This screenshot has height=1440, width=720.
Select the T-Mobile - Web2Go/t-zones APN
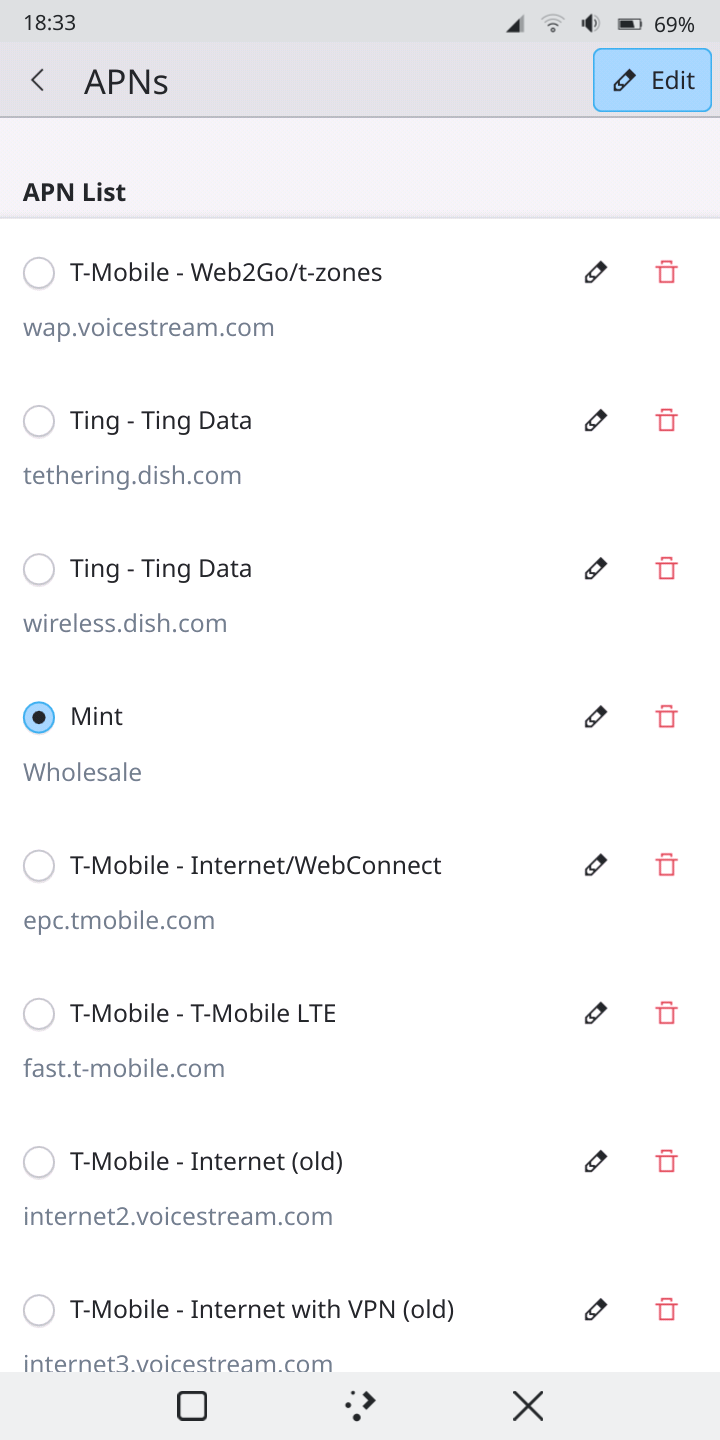tap(39, 273)
